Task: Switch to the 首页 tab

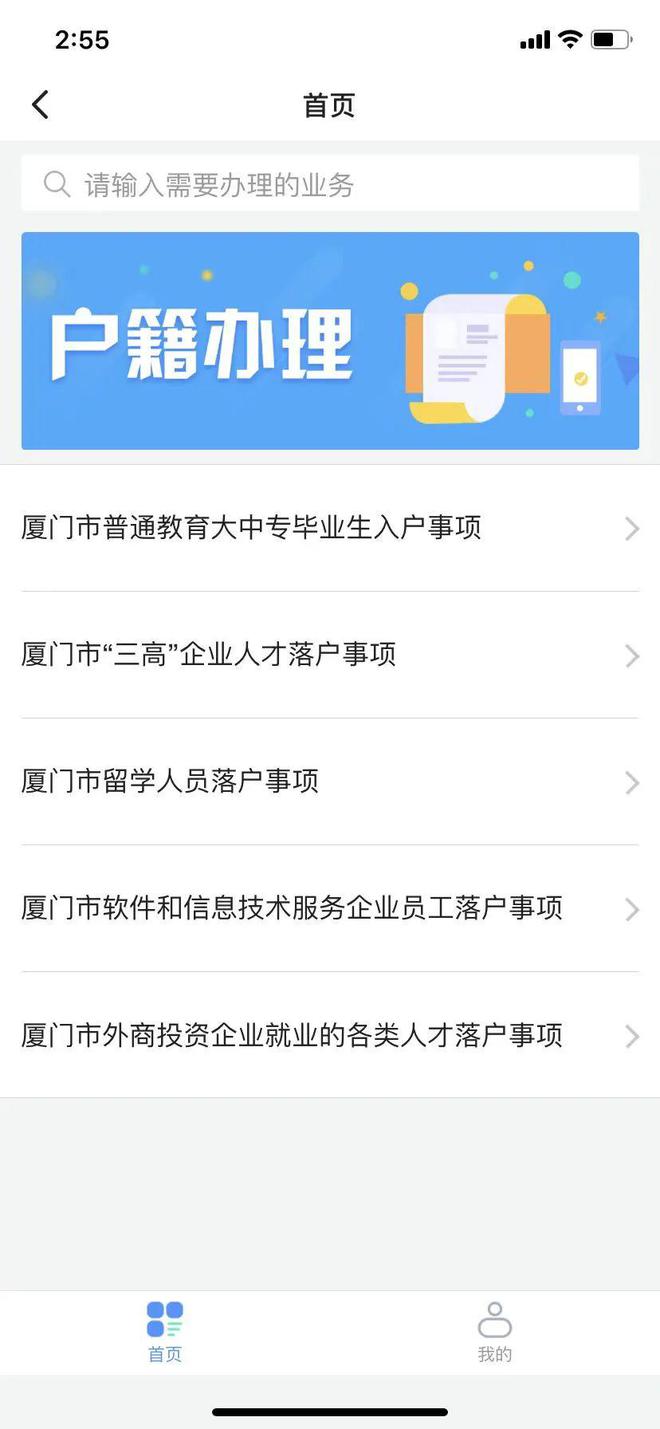Action: pos(165,1332)
